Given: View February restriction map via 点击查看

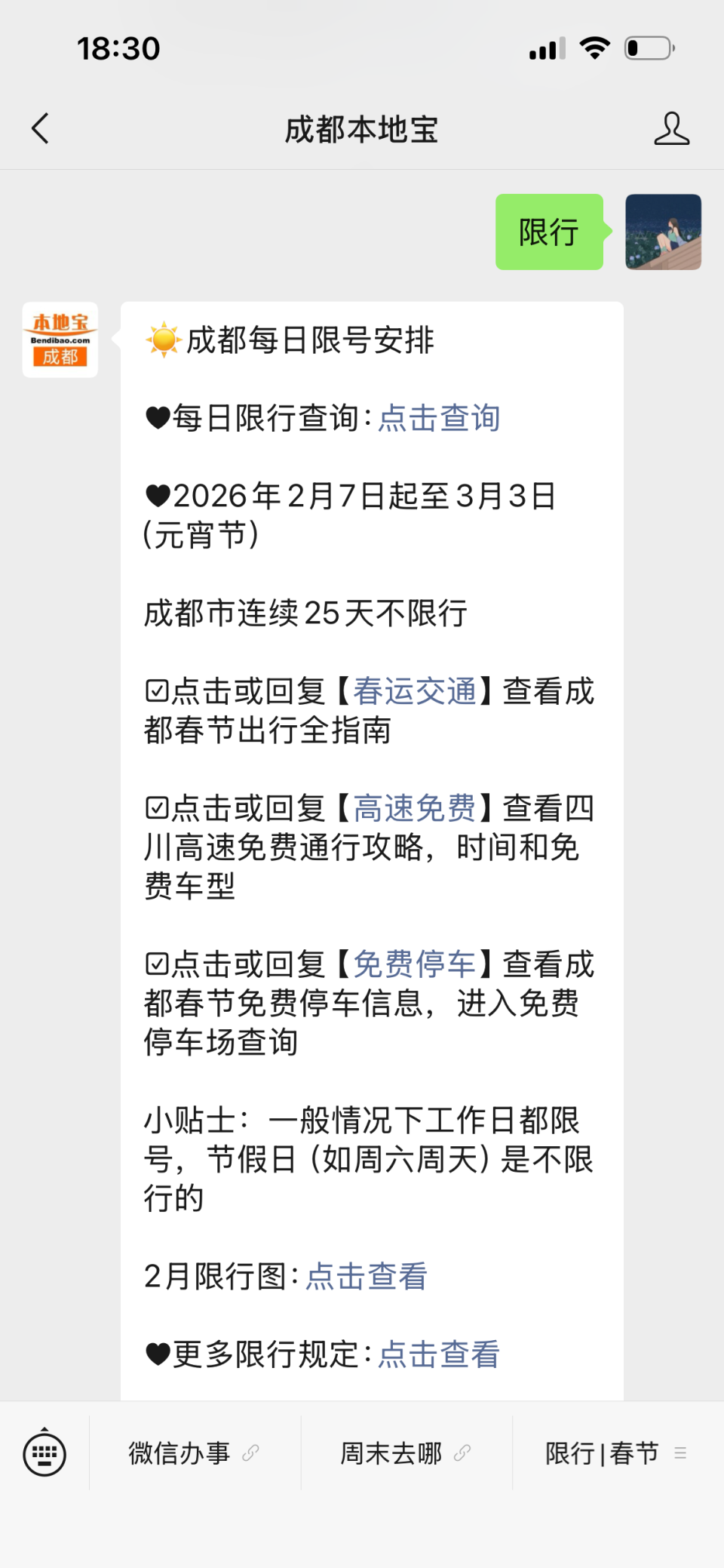Looking at the screenshot, I should tap(366, 1275).
